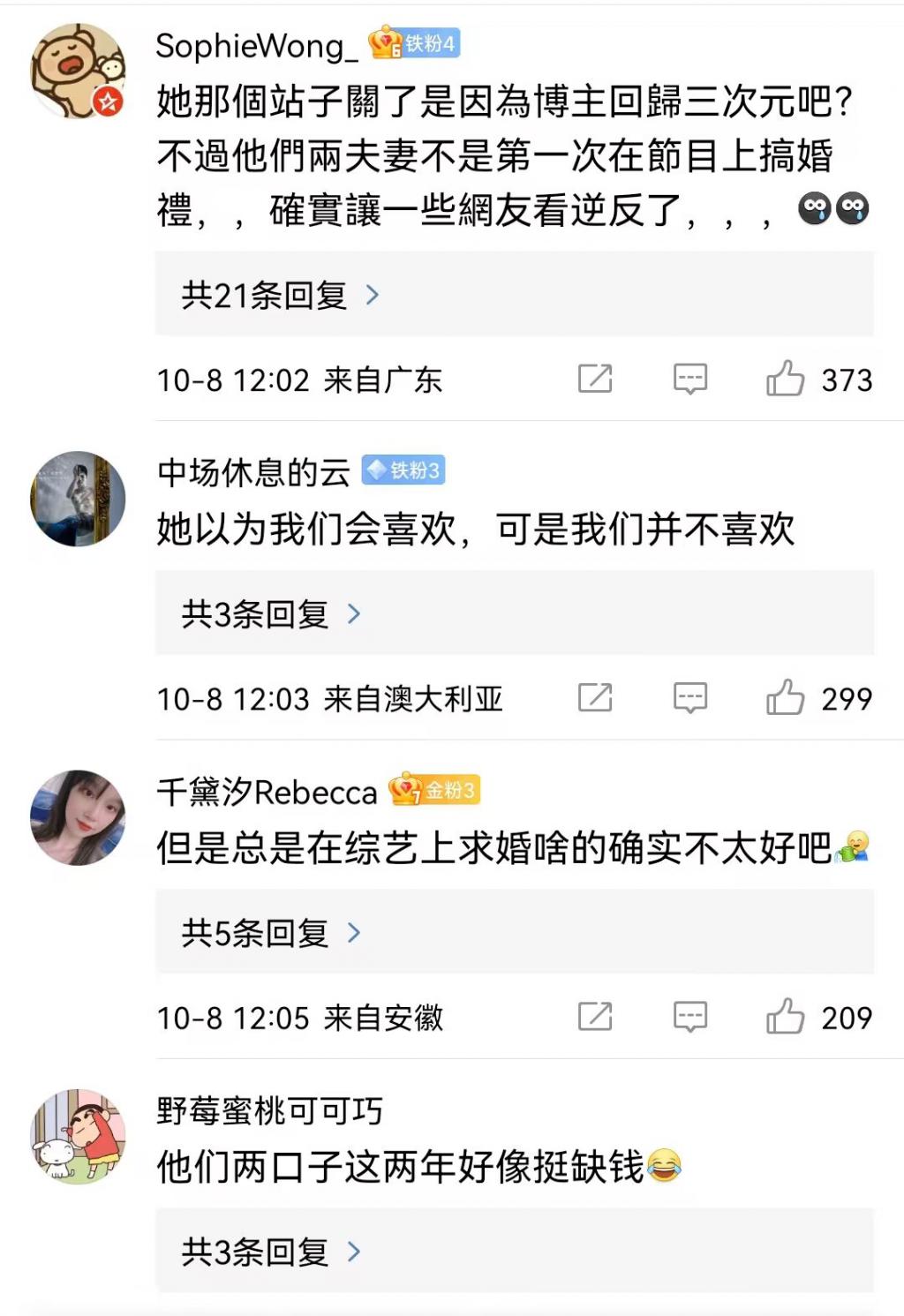Open 千黛汐Rebecca's profile avatar

[78, 817]
